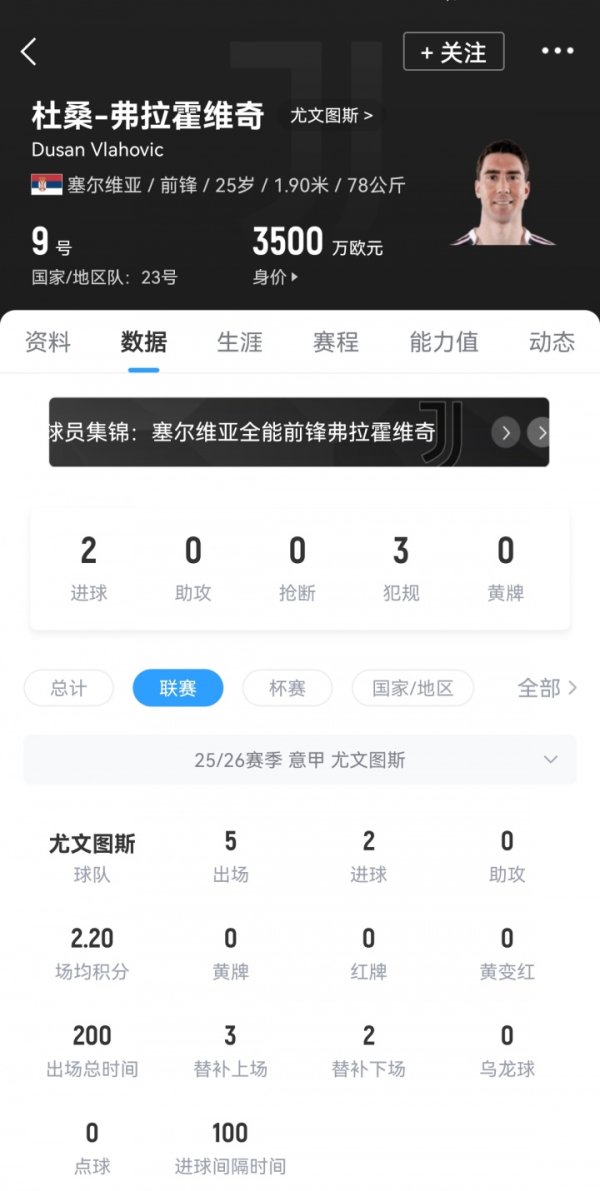600x1191 pixels.
Task: Filter stats by 国家/地区
Action: [x=412, y=688]
